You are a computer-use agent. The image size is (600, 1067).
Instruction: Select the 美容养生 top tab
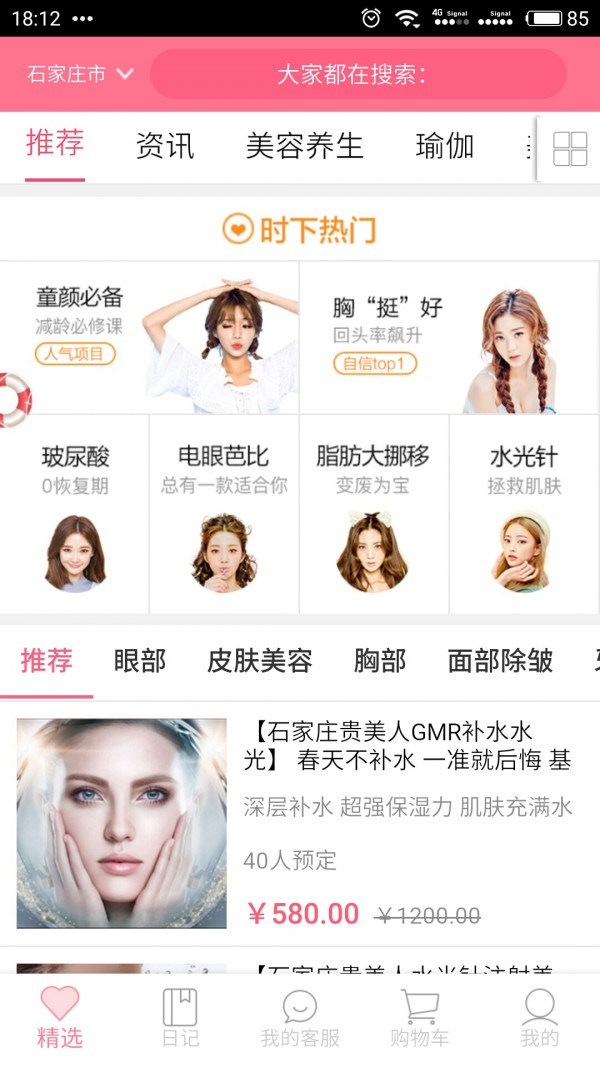(x=304, y=146)
